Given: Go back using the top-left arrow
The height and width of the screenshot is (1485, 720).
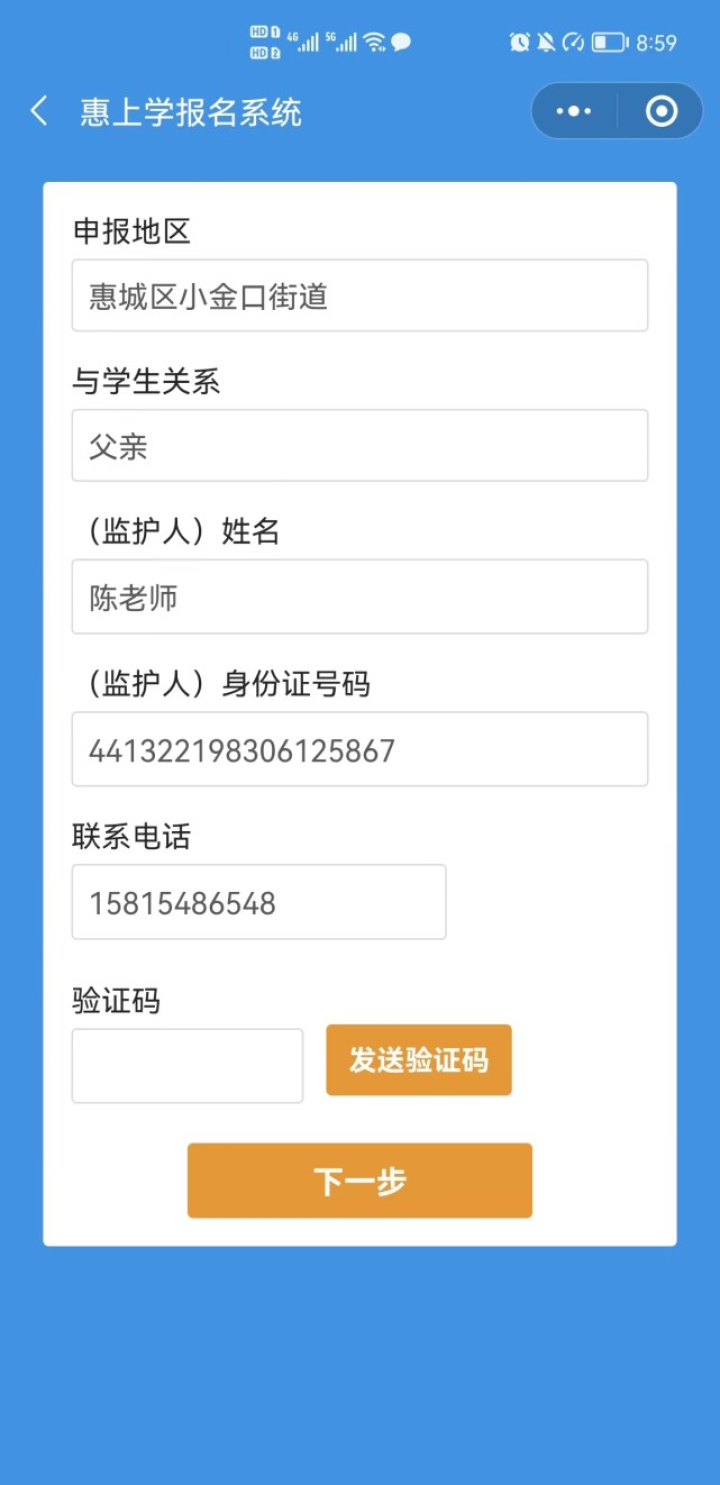Looking at the screenshot, I should pos(39,111).
